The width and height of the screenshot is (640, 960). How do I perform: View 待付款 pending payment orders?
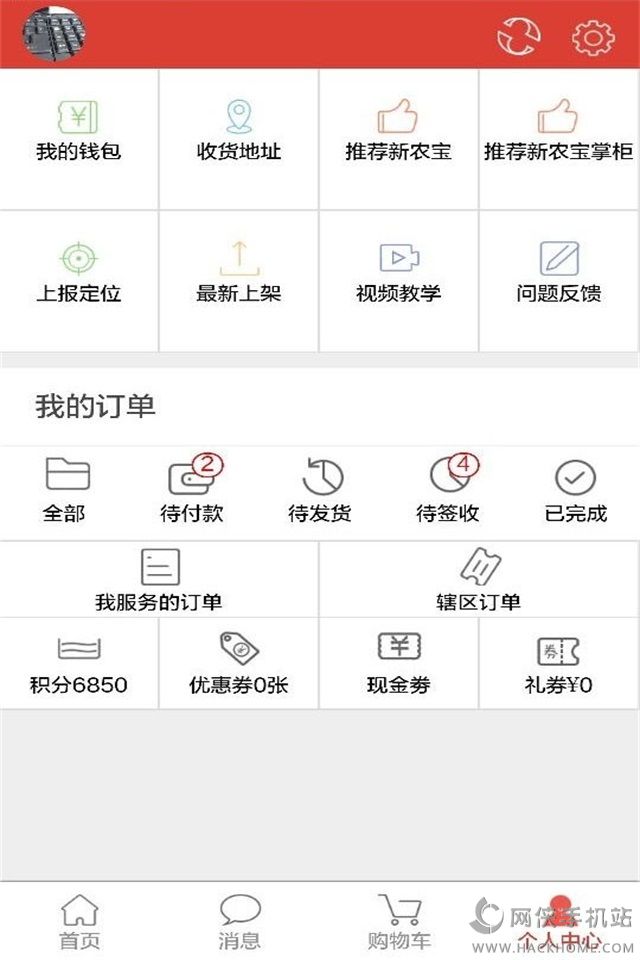click(192, 491)
